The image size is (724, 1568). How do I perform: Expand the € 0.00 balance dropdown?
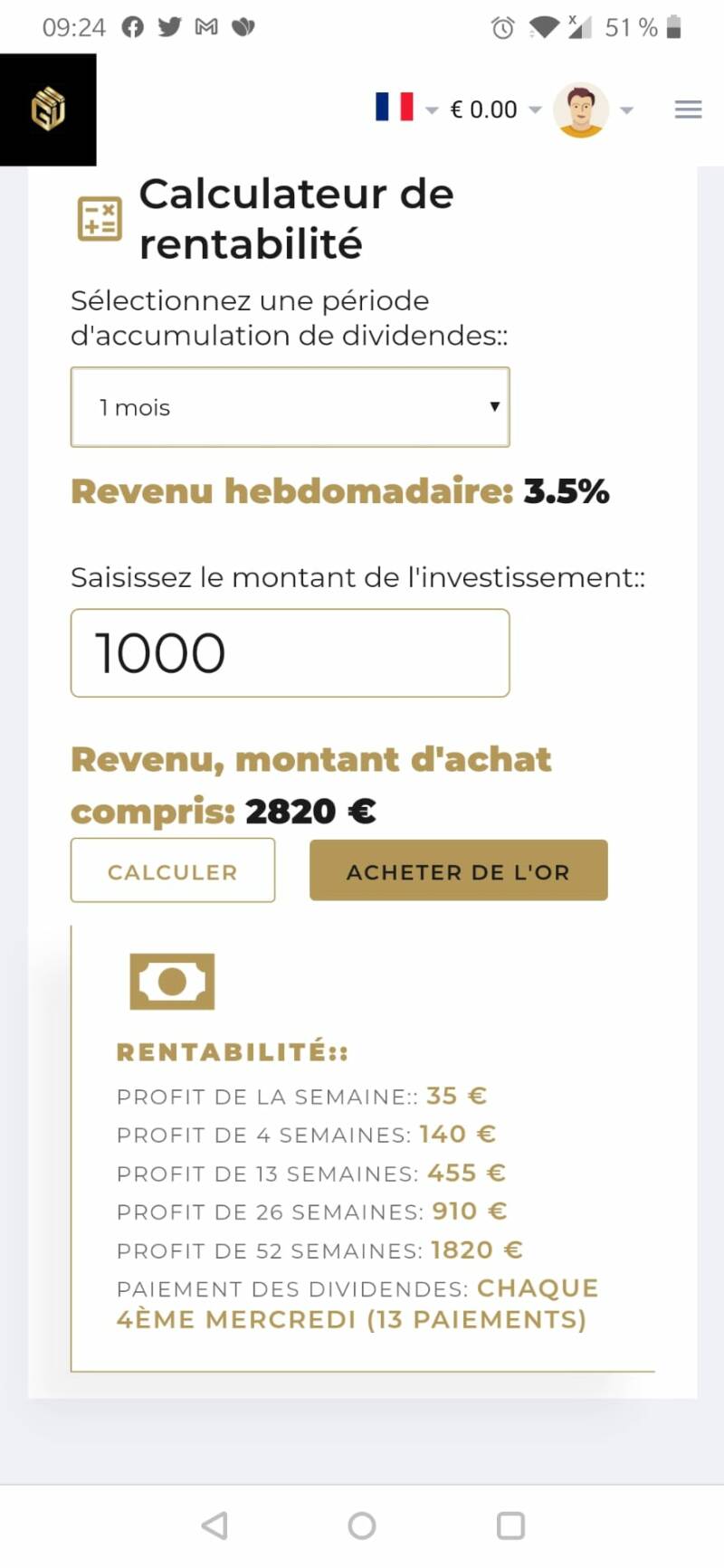click(x=494, y=109)
